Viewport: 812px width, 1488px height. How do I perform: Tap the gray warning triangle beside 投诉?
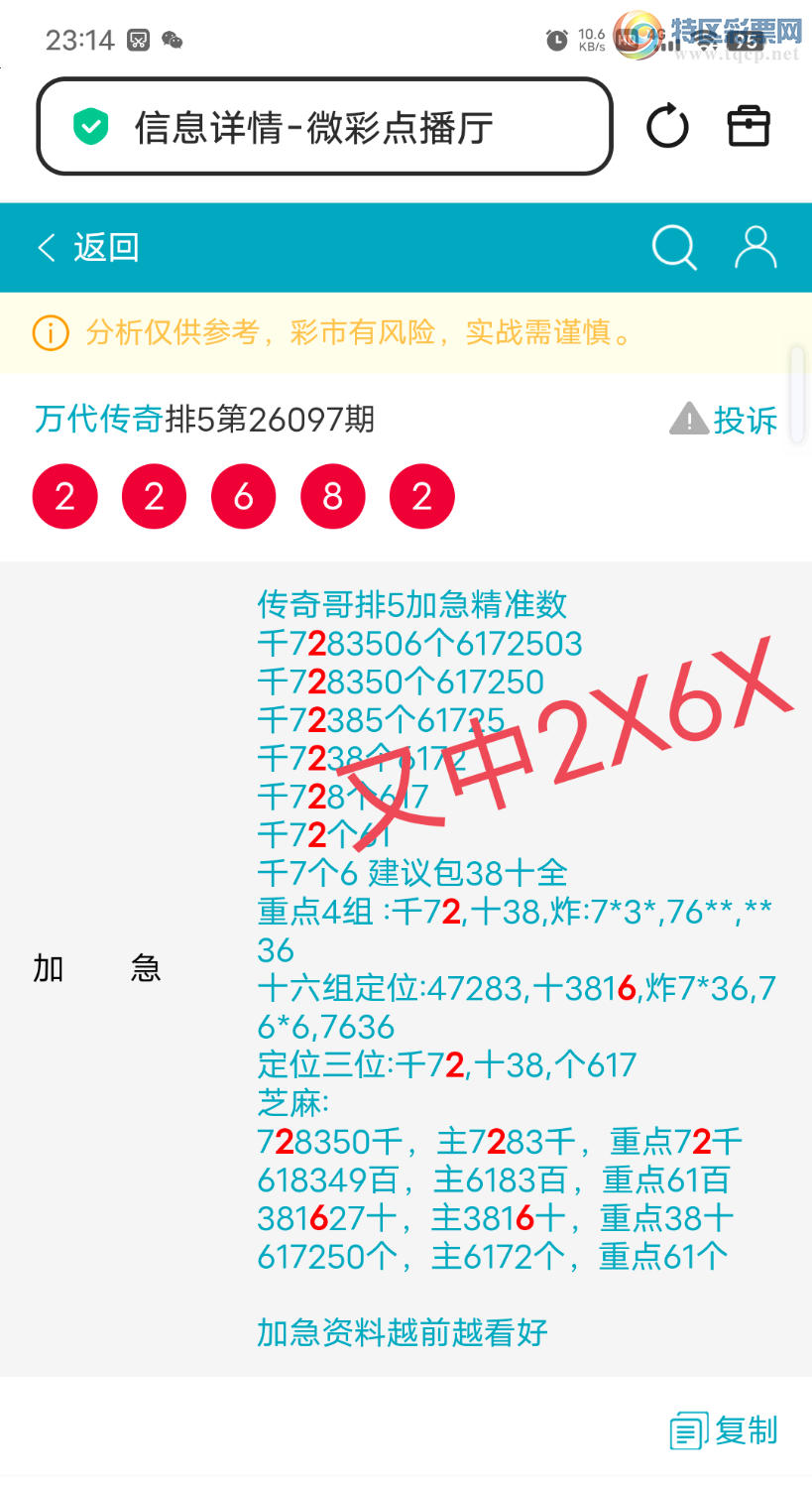(688, 421)
